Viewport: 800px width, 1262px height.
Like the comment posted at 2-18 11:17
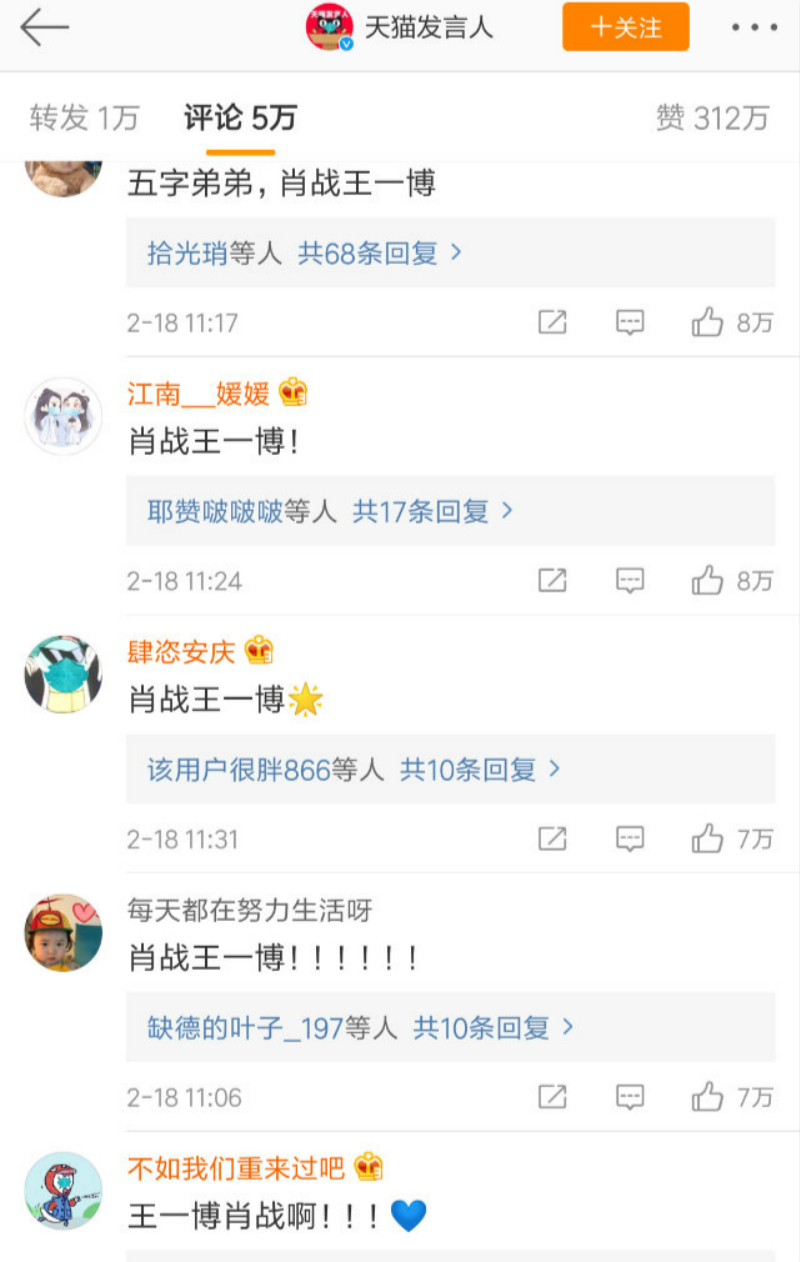pyautogui.click(x=708, y=322)
